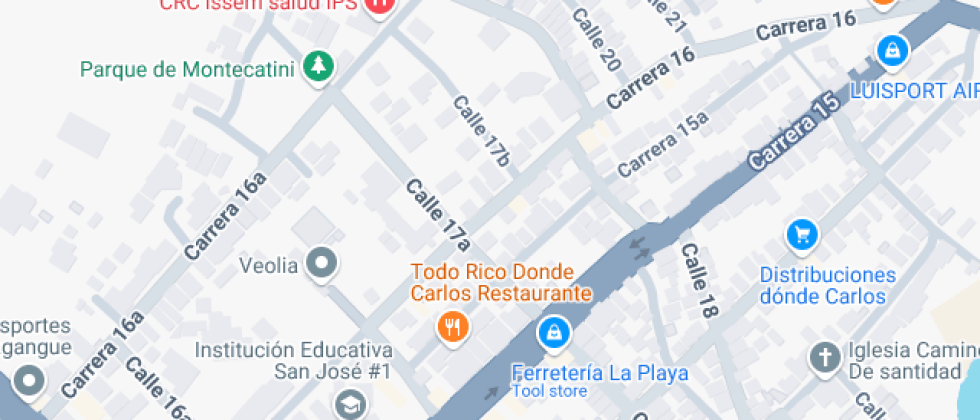Tap Institución Educativa San José #1 school pin

tap(351, 404)
